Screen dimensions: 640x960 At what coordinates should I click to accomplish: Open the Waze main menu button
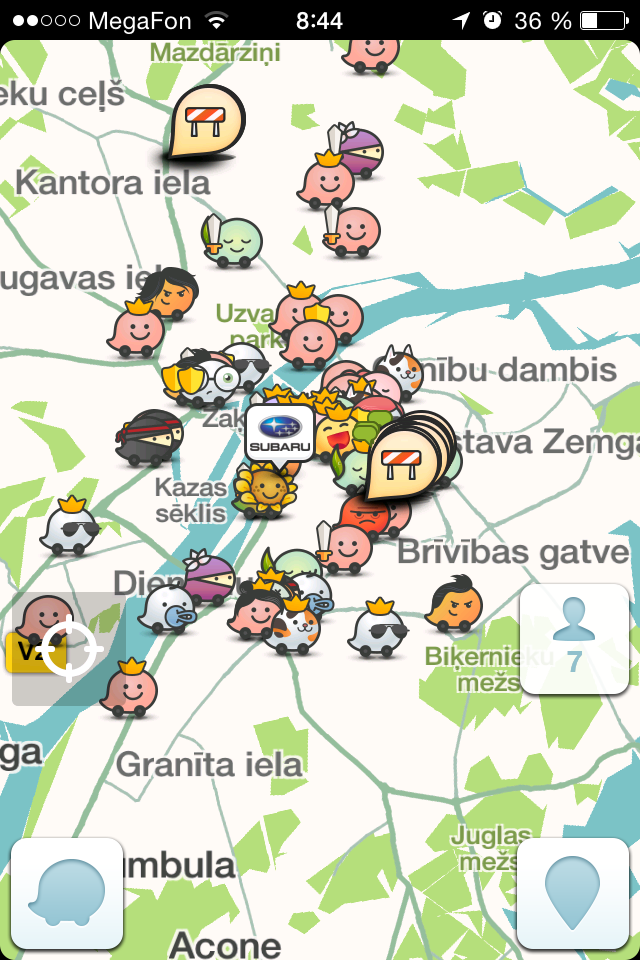66,893
